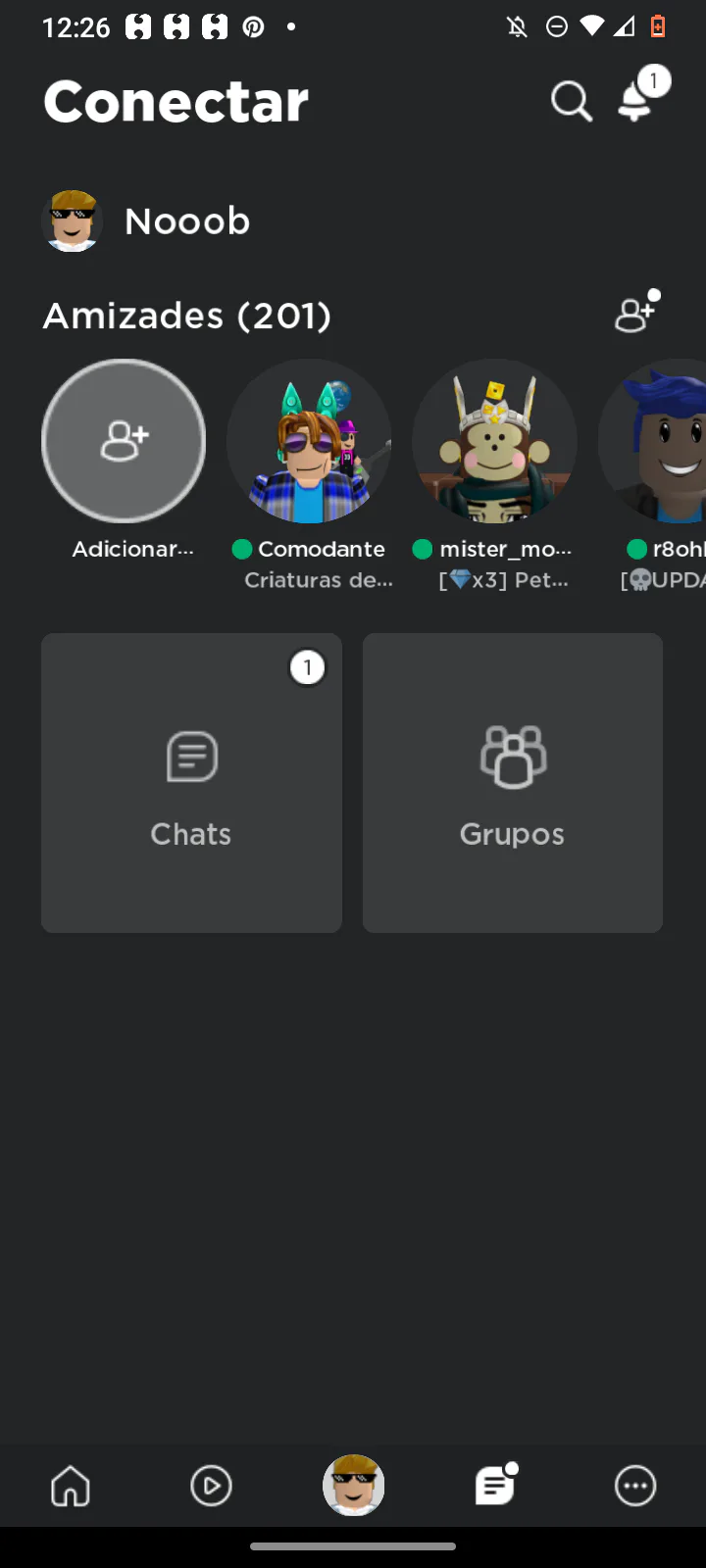Image resolution: width=706 pixels, height=1568 pixels.
Task: Open Nooob's profile
Action: pos(147,221)
